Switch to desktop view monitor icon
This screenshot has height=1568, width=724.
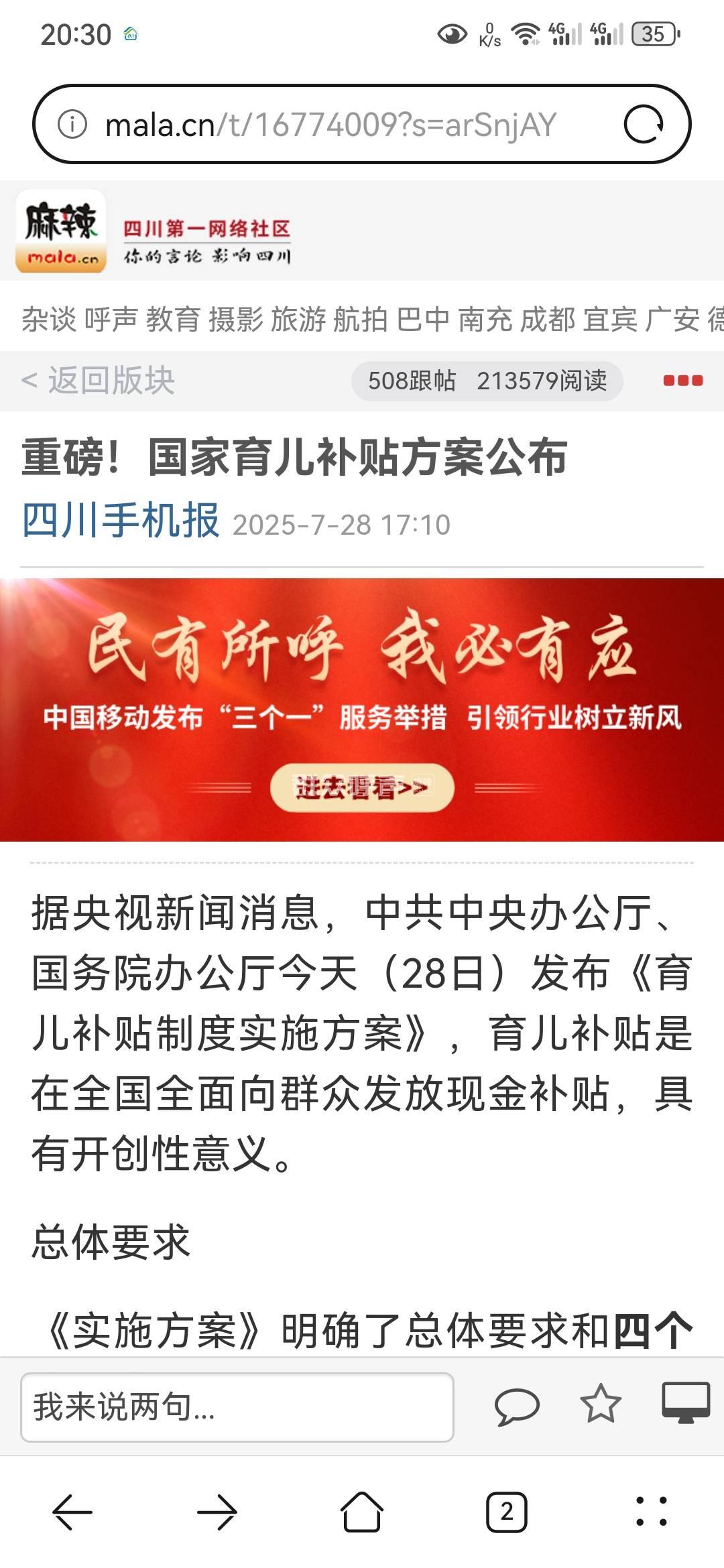(x=685, y=1402)
